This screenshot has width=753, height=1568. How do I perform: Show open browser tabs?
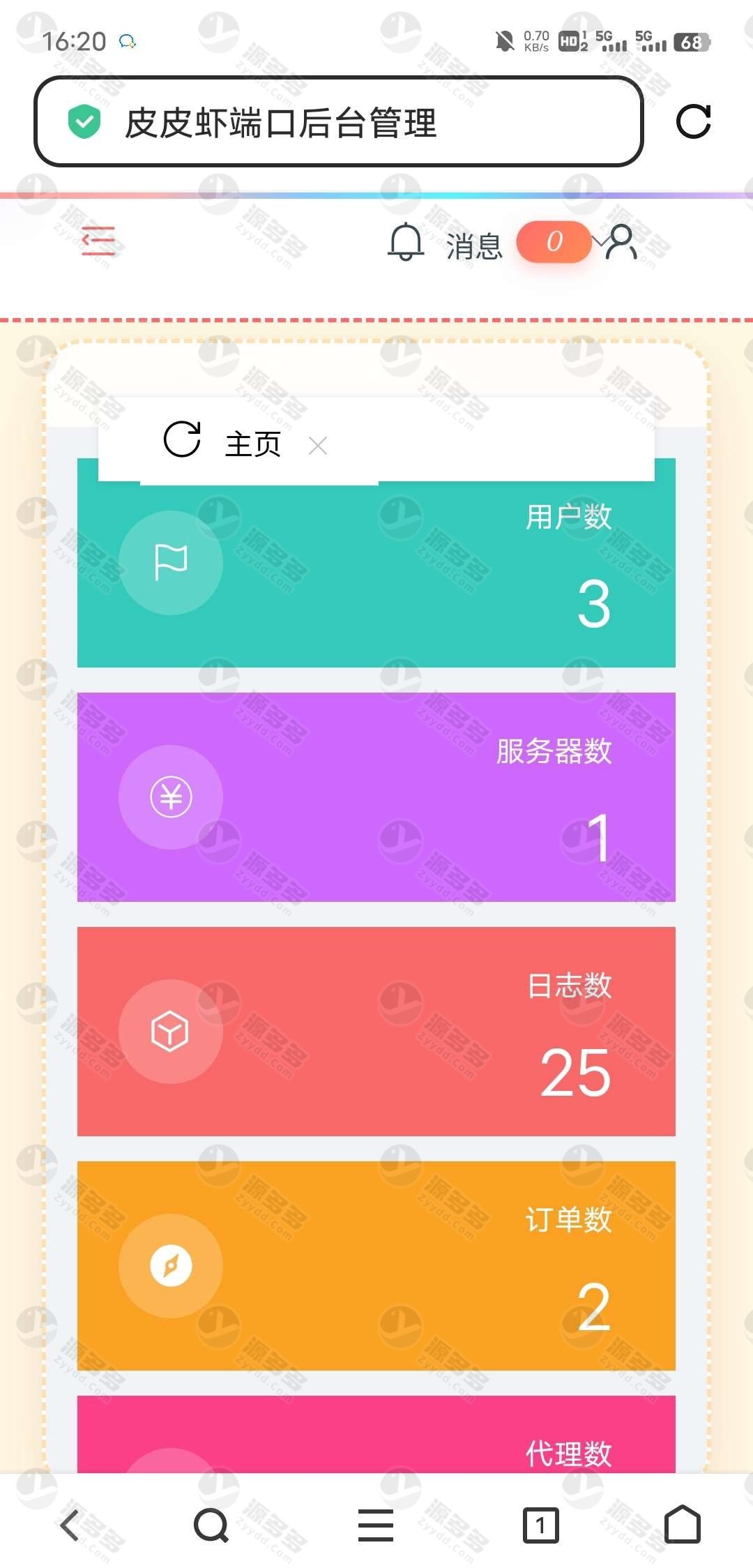(x=540, y=1525)
